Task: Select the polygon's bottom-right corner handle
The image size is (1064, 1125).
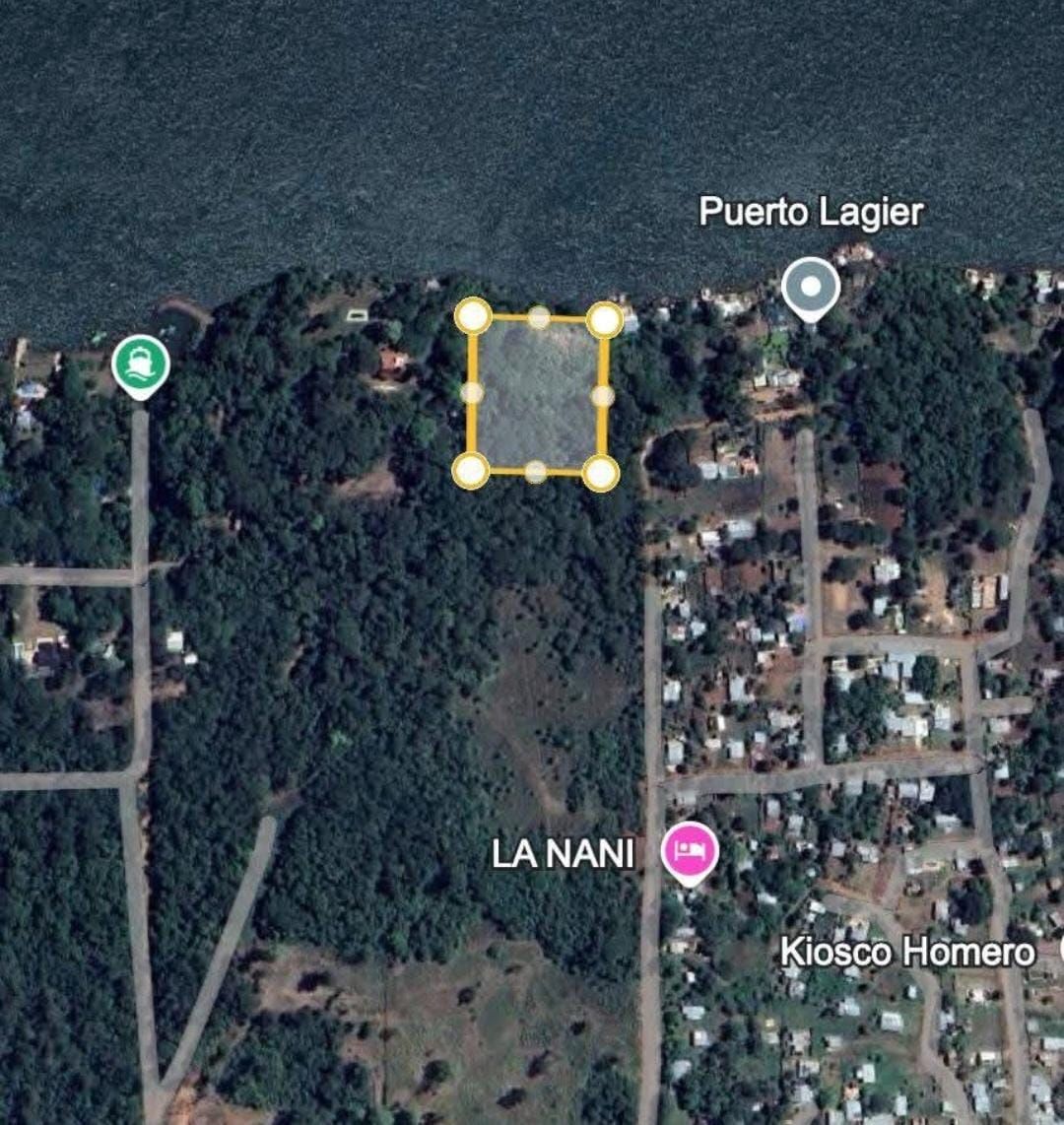Action: click(x=600, y=473)
